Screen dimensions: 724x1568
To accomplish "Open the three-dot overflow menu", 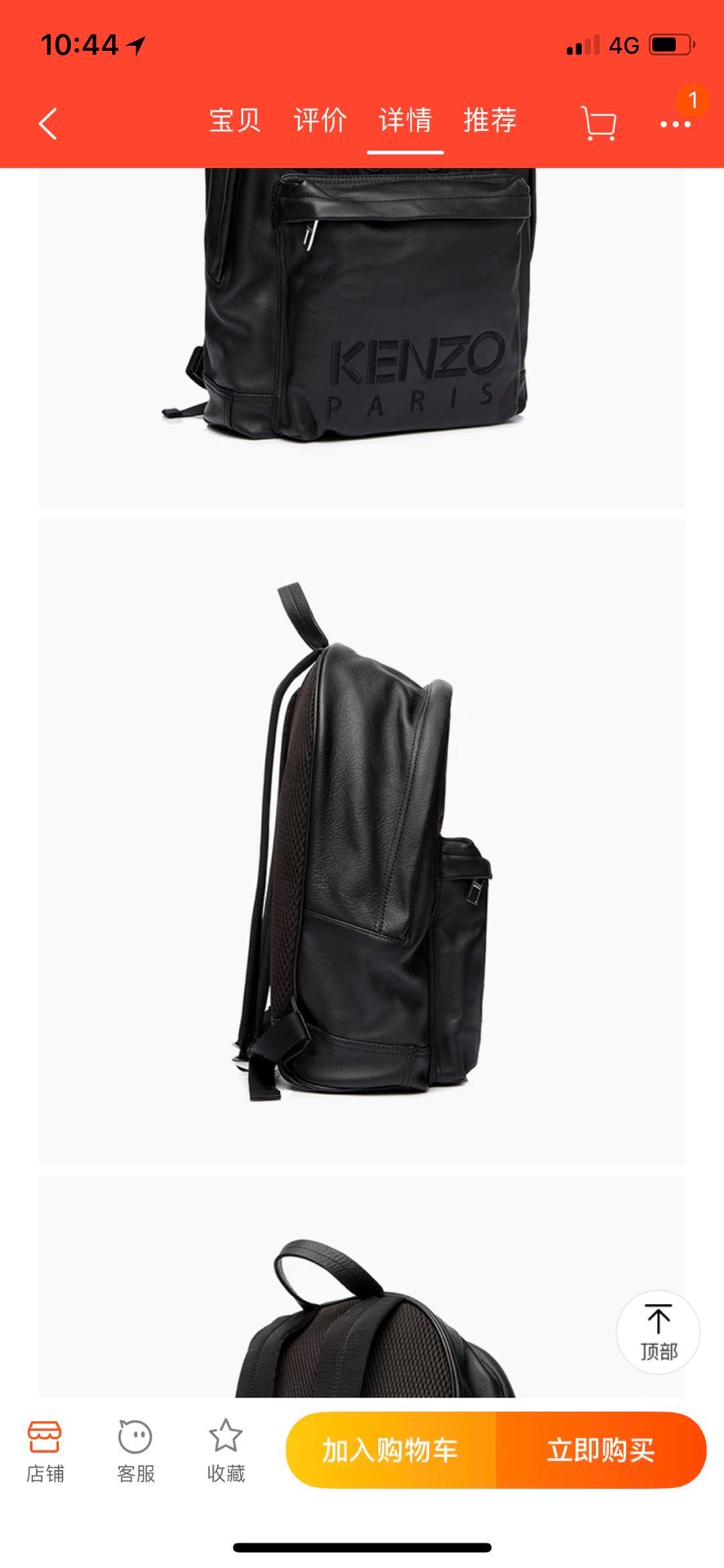I will pyautogui.click(x=675, y=124).
